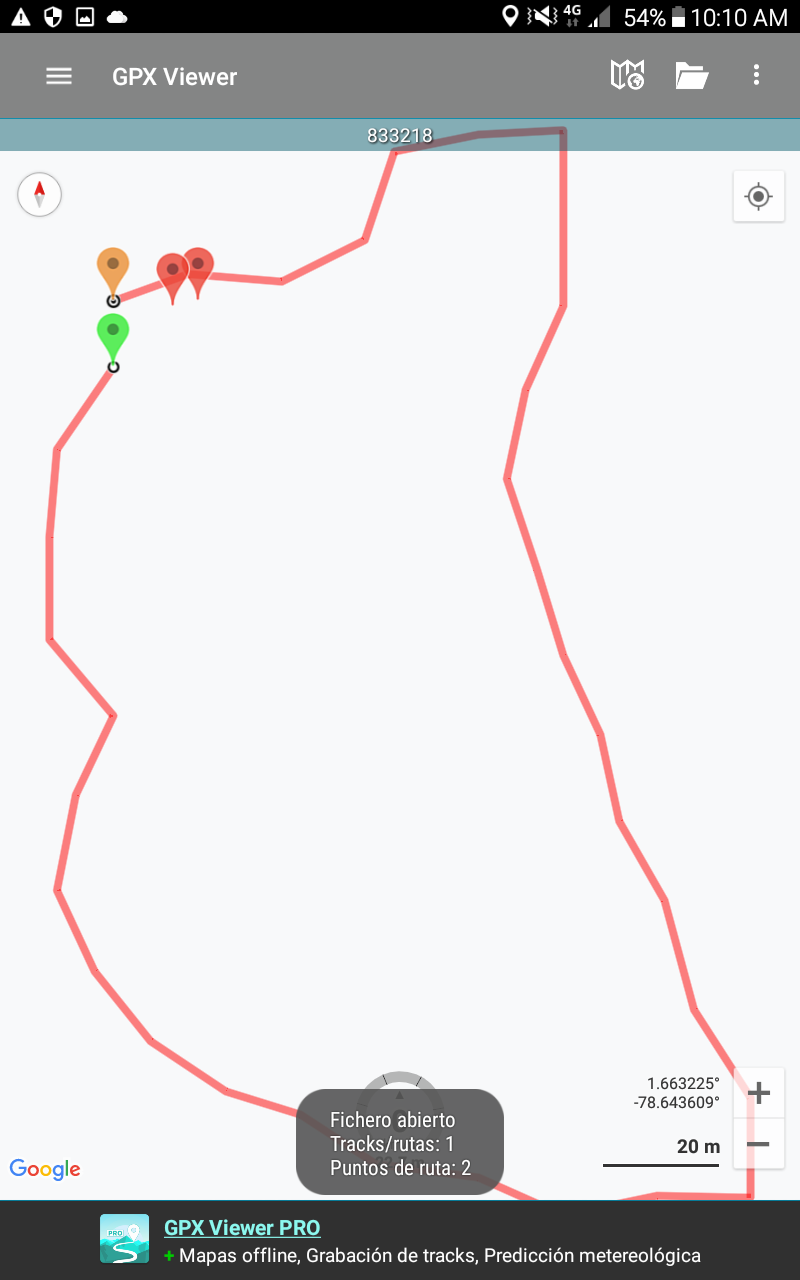Zoom out with the minus button
The width and height of the screenshot is (800, 1280).
(x=758, y=1144)
